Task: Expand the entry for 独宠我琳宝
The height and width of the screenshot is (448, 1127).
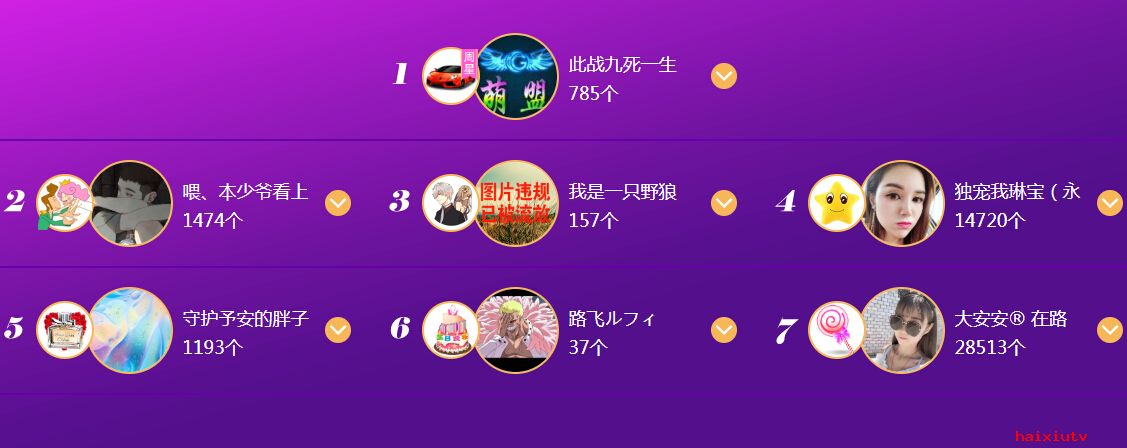Action: (1110, 203)
